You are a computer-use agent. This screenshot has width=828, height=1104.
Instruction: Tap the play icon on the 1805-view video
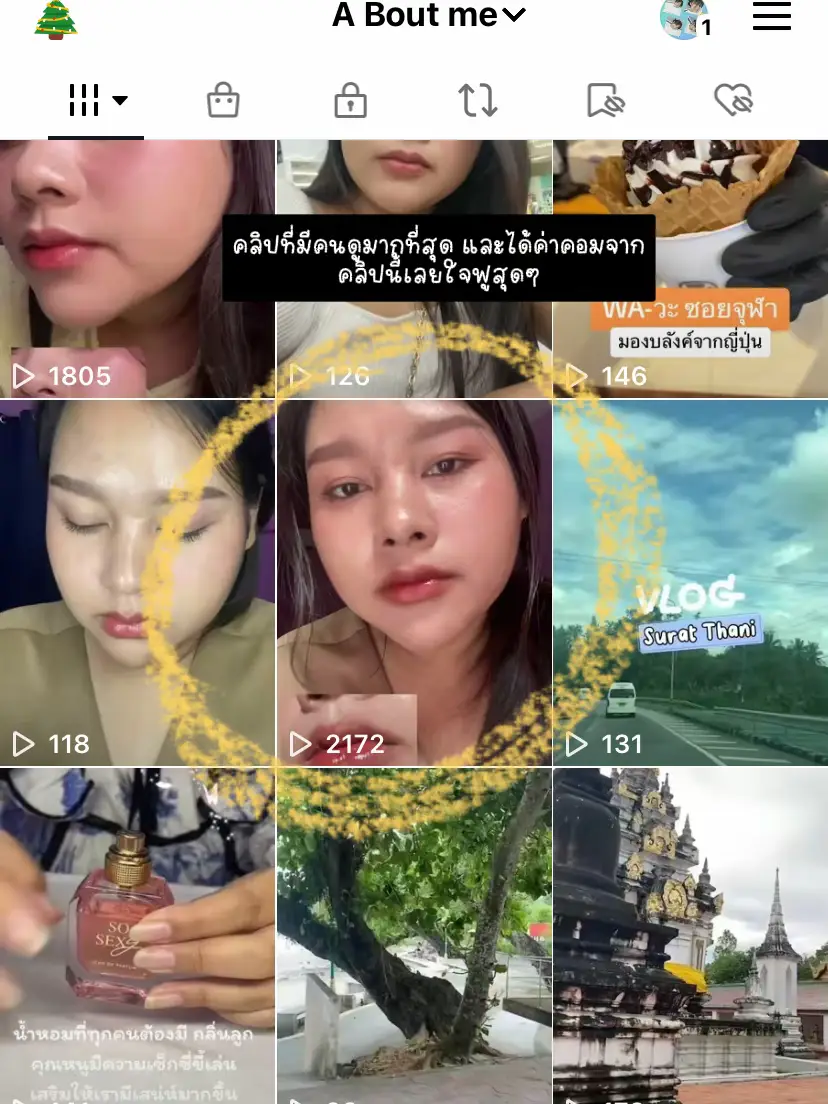click(25, 376)
